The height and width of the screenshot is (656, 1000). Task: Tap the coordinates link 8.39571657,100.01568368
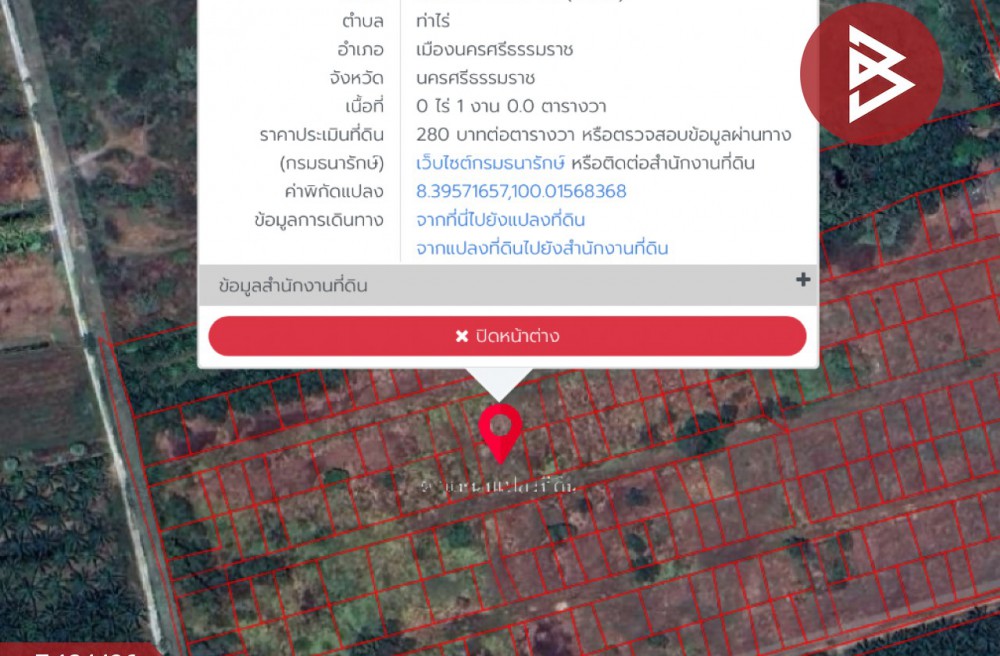tap(521, 191)
